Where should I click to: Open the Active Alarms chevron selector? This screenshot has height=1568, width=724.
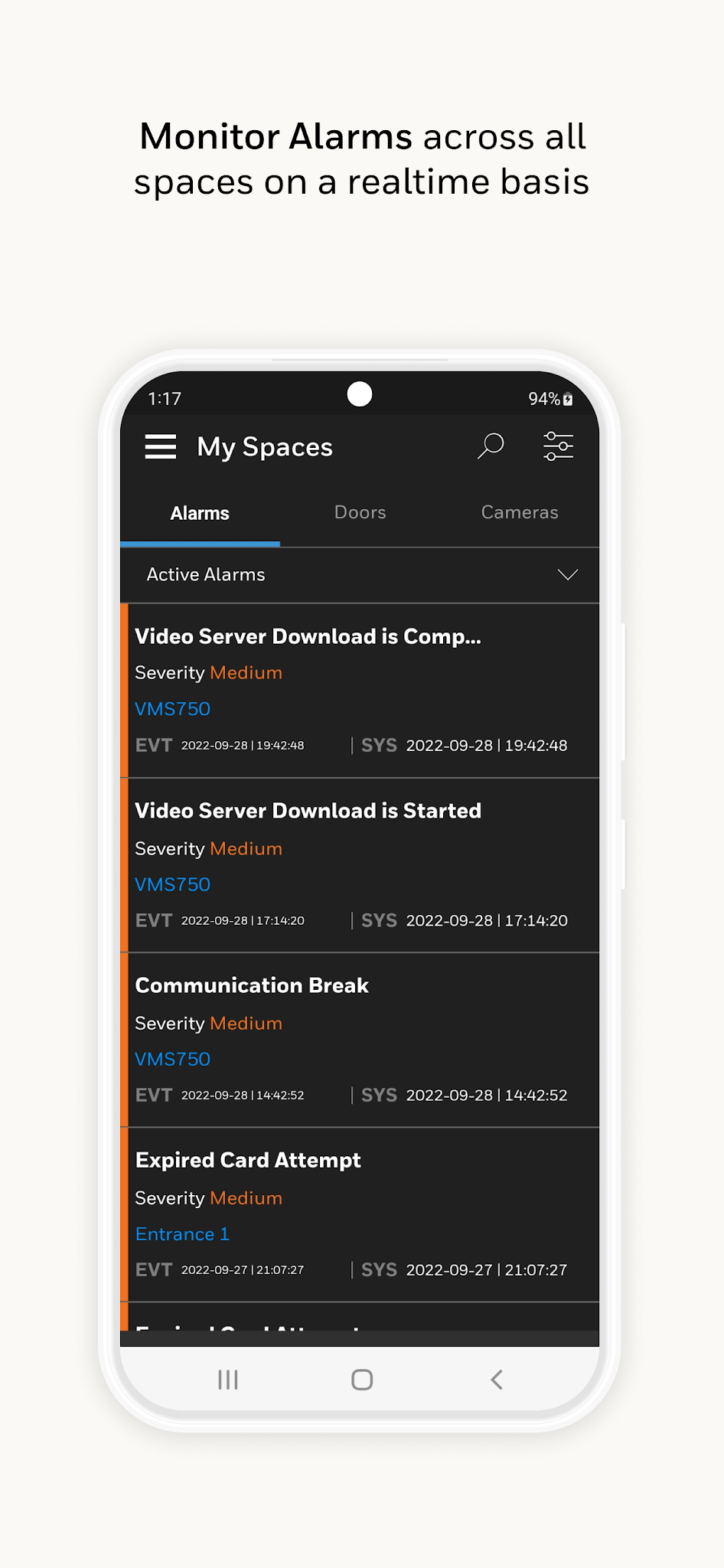(567, 574)
